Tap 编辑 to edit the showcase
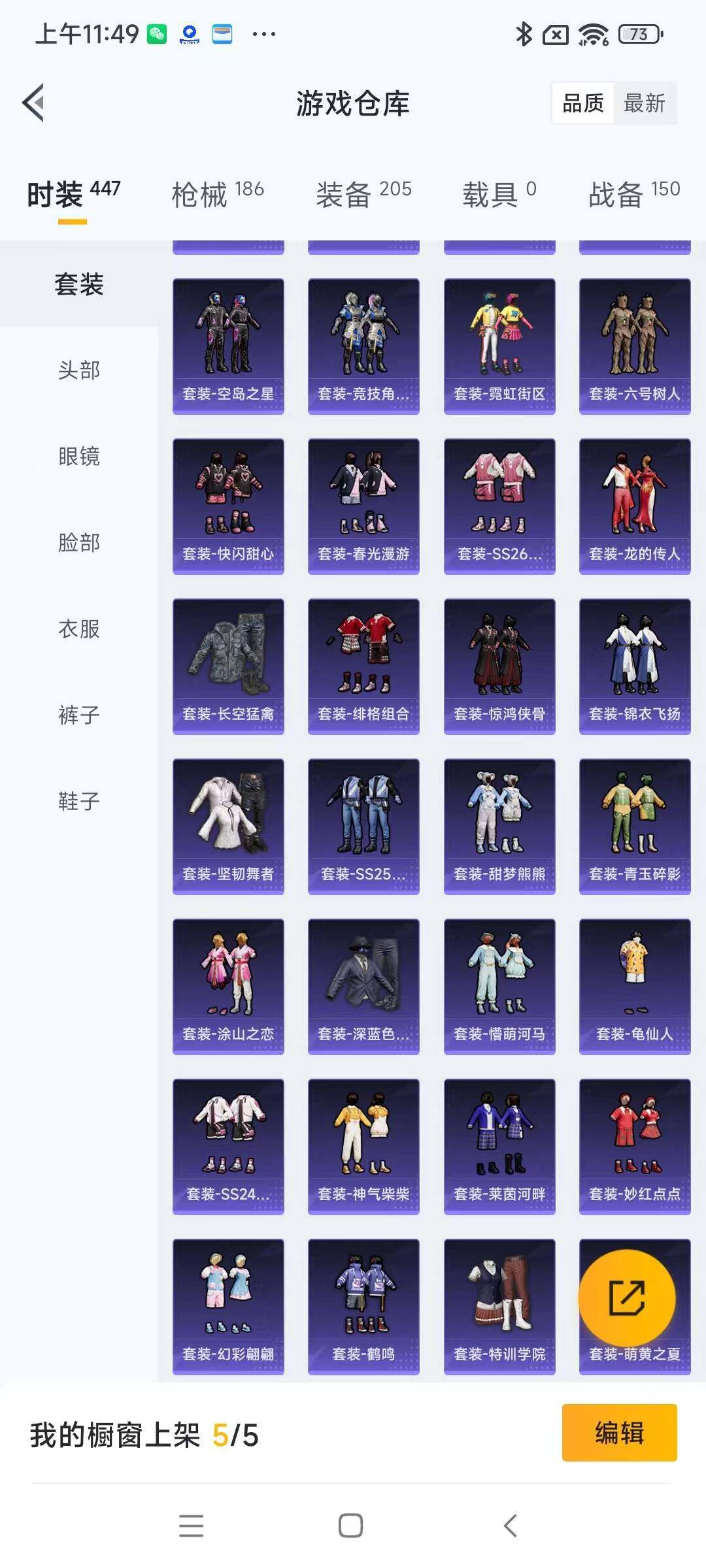The width and height of the screenshot is (706, 1568). tap(619, 1433)
